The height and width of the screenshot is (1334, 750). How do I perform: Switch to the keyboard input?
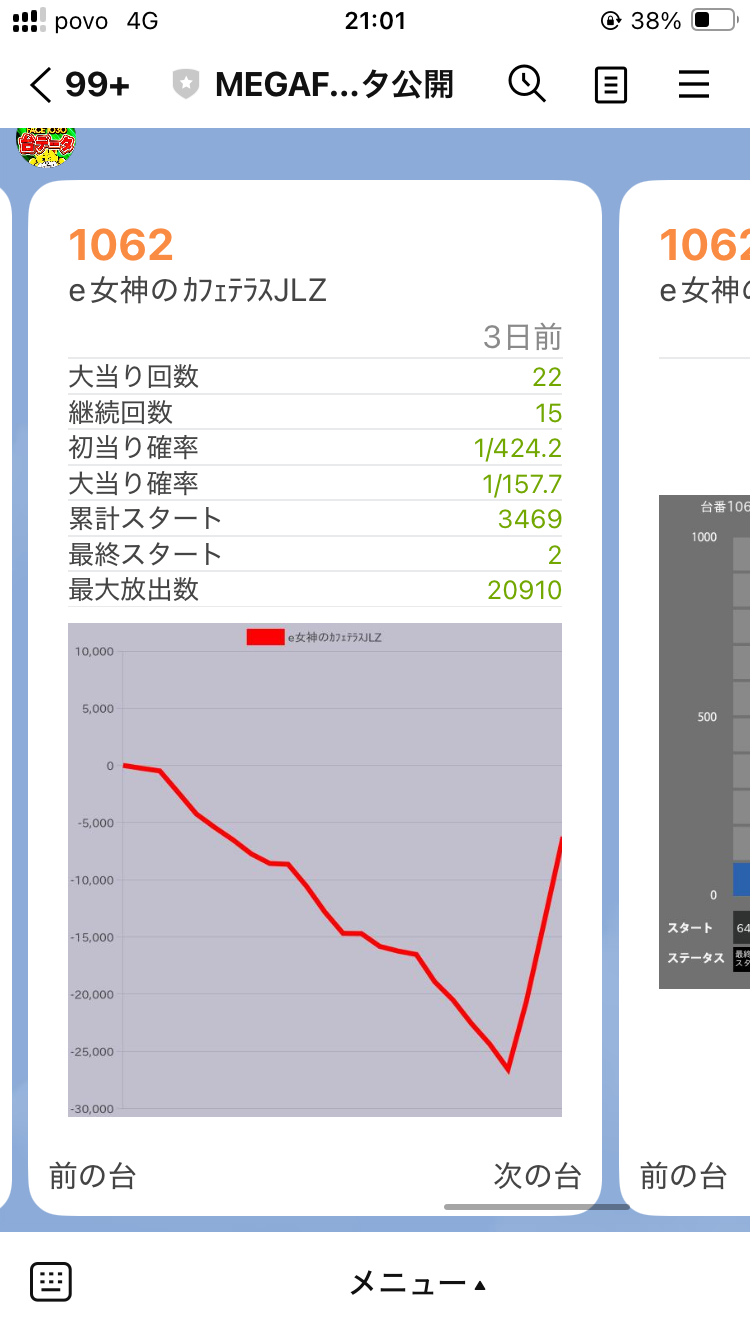(x=51, y=1282)
